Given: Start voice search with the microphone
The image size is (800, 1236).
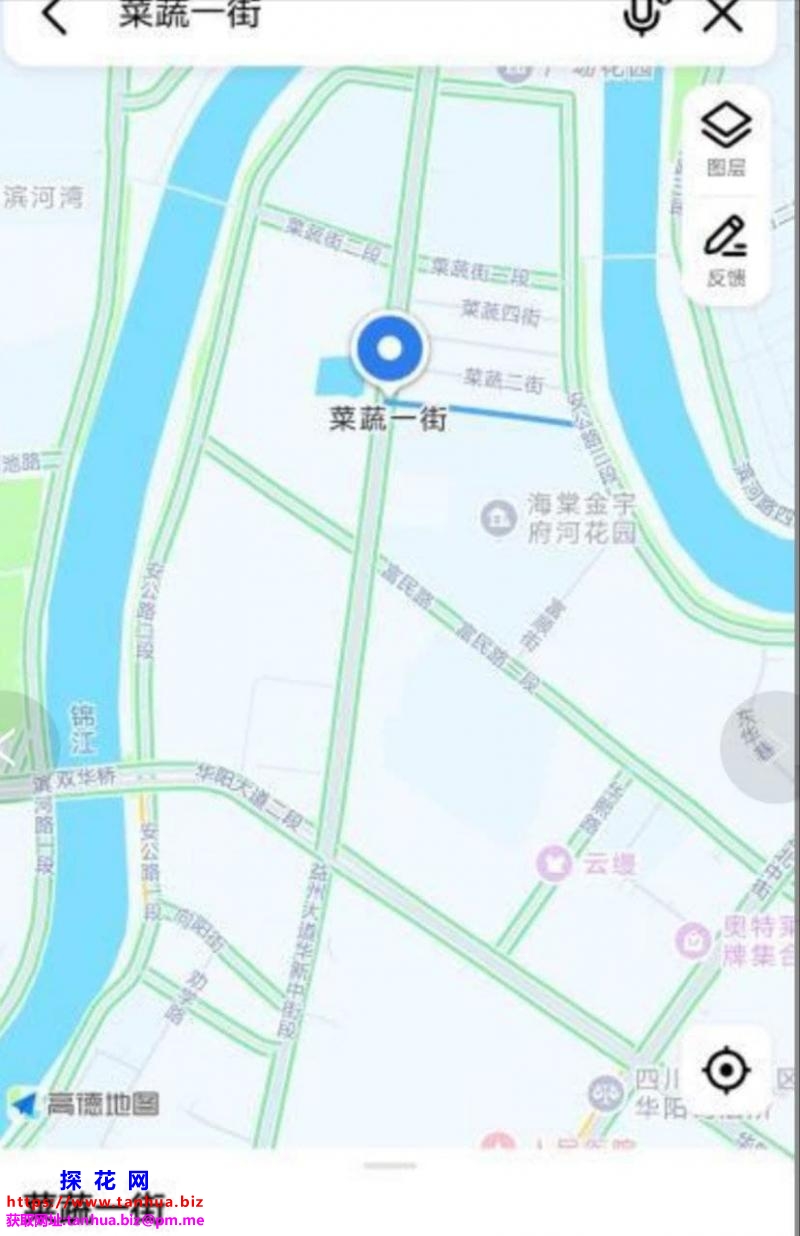Looking at the screenshot, I should [640, 16].
